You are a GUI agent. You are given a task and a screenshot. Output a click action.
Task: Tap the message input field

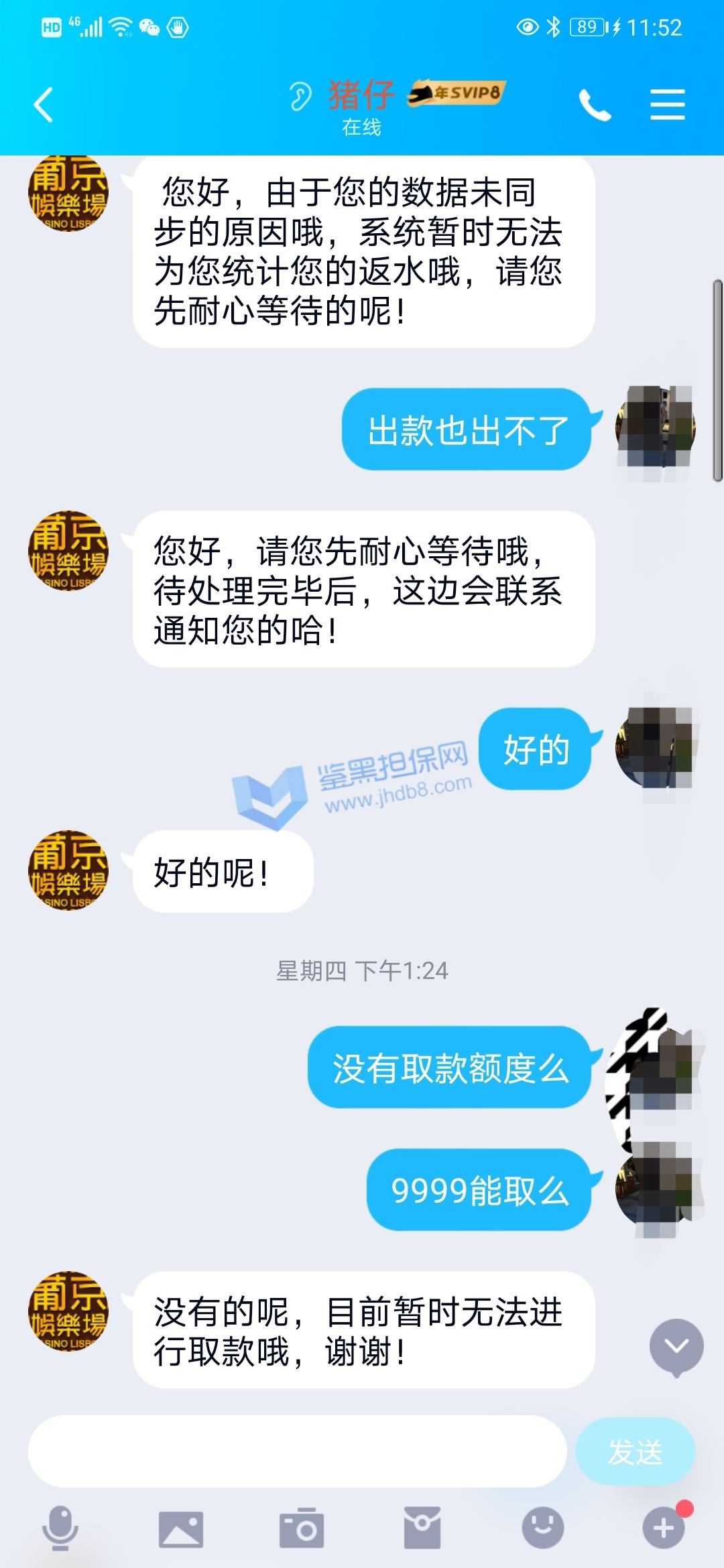click(297, 1451)
